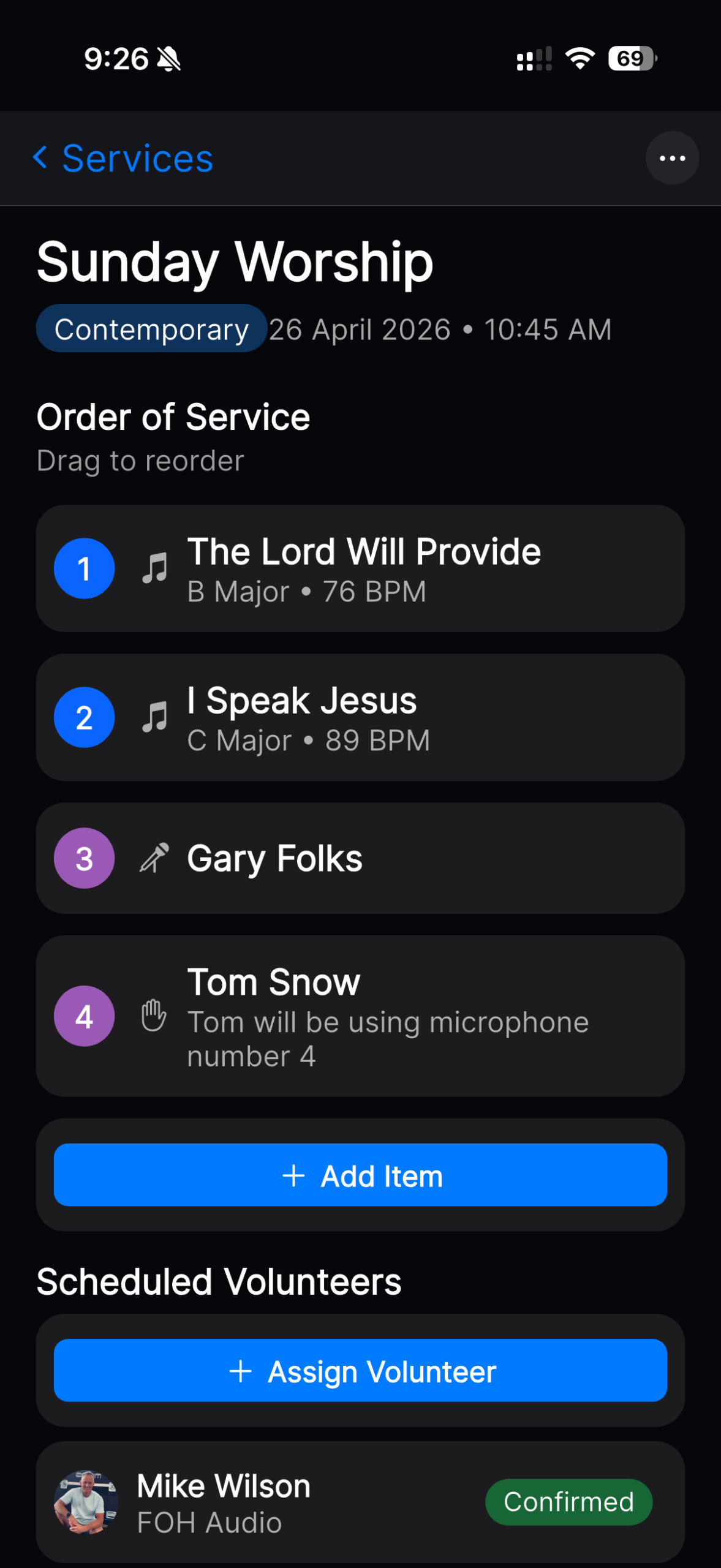Select the number 4 circle beside Tom Snow
Viewport: 721px width, 1568px height.
[84, 1016]
